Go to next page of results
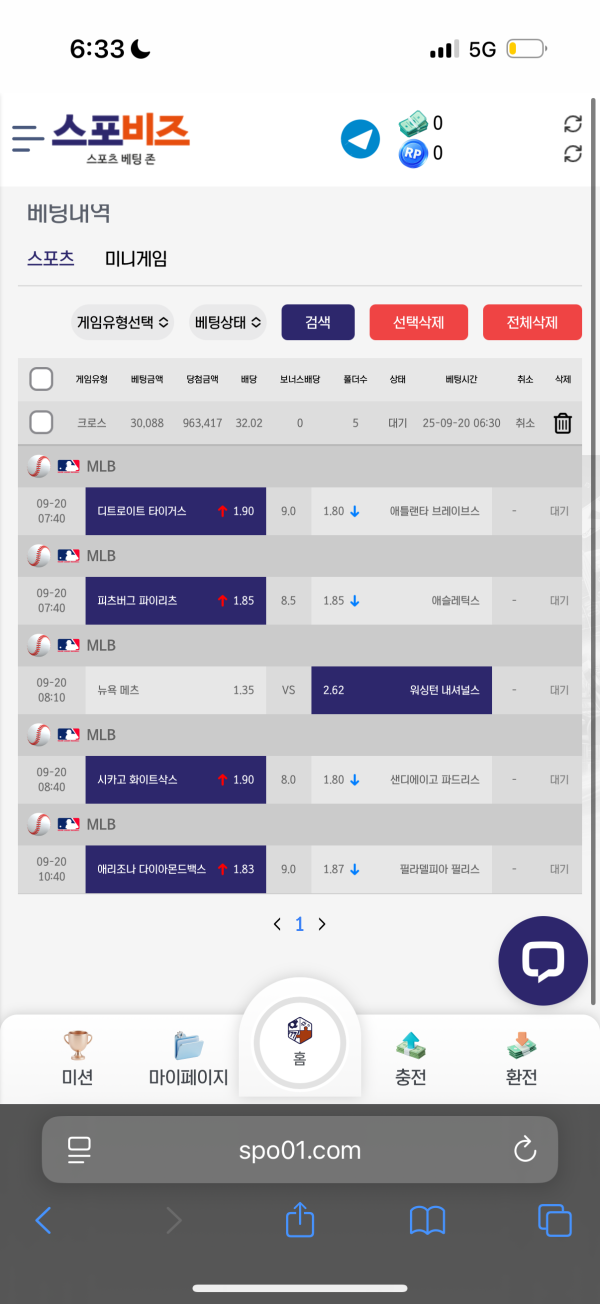Image resolution: width=600 pixels, height=1304 pixels. pyautogui.click(x=322, y=925)
